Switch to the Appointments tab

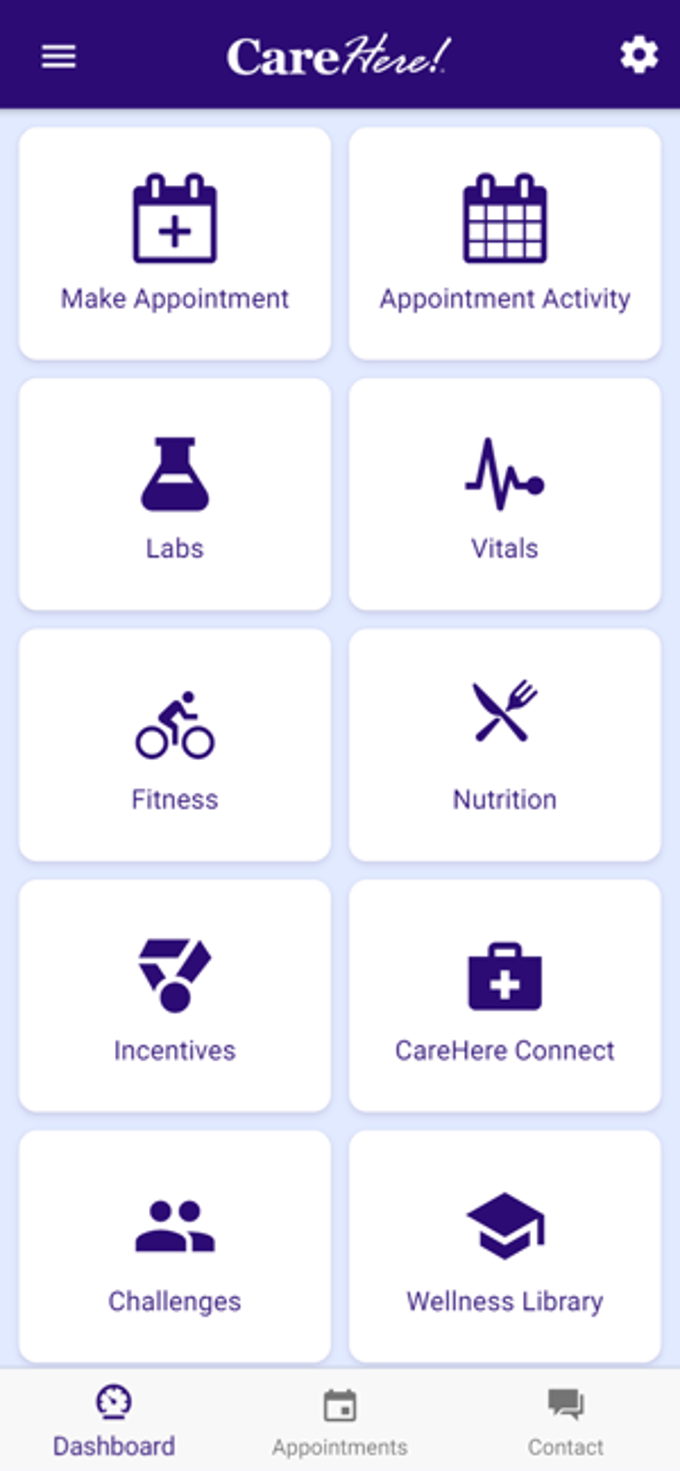click(x=340, y=1422)
